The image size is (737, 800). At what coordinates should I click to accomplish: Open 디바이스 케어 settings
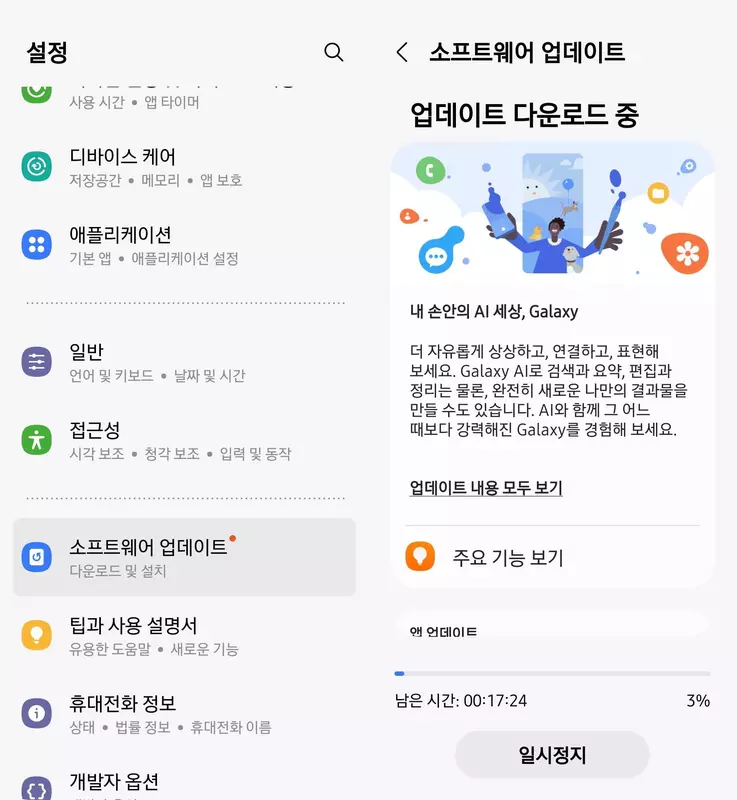tap(184, 167)
